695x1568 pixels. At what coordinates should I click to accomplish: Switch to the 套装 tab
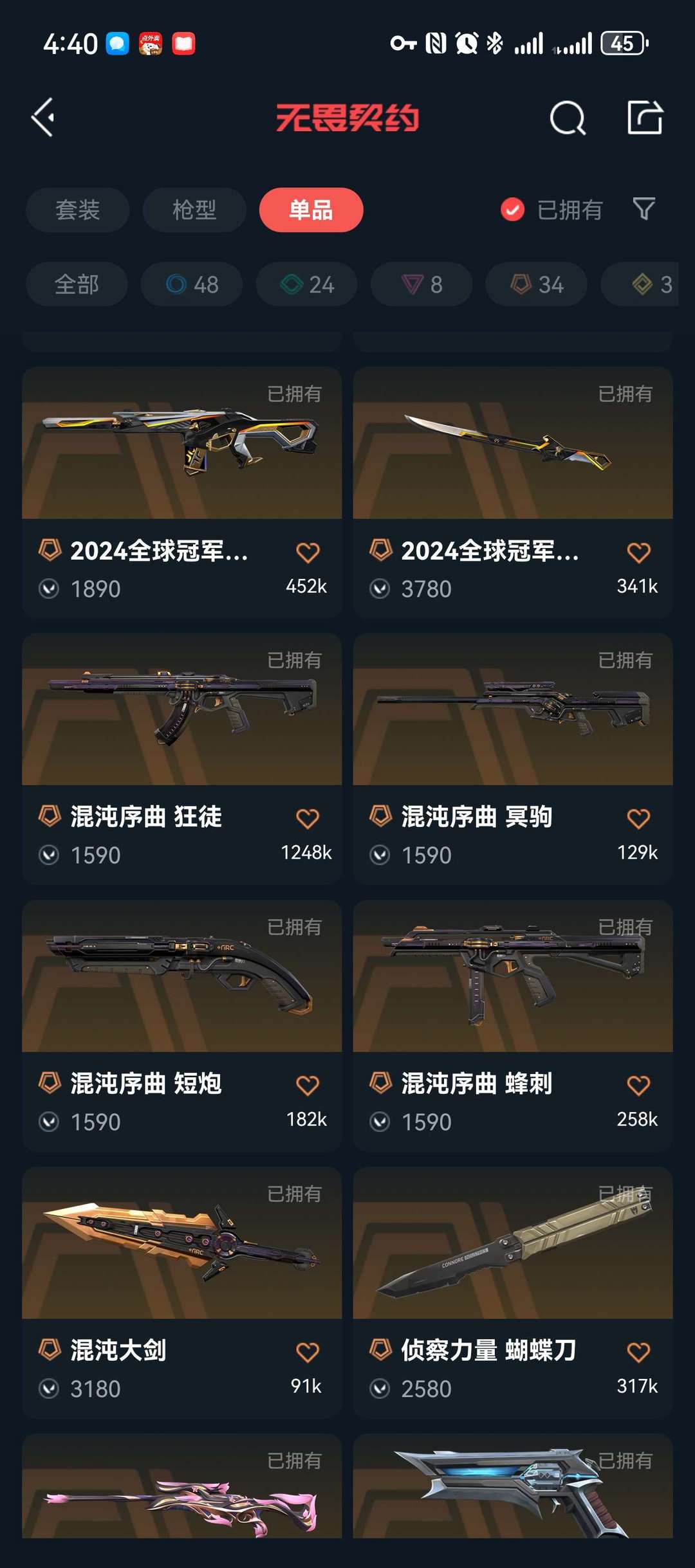[77, 210]
